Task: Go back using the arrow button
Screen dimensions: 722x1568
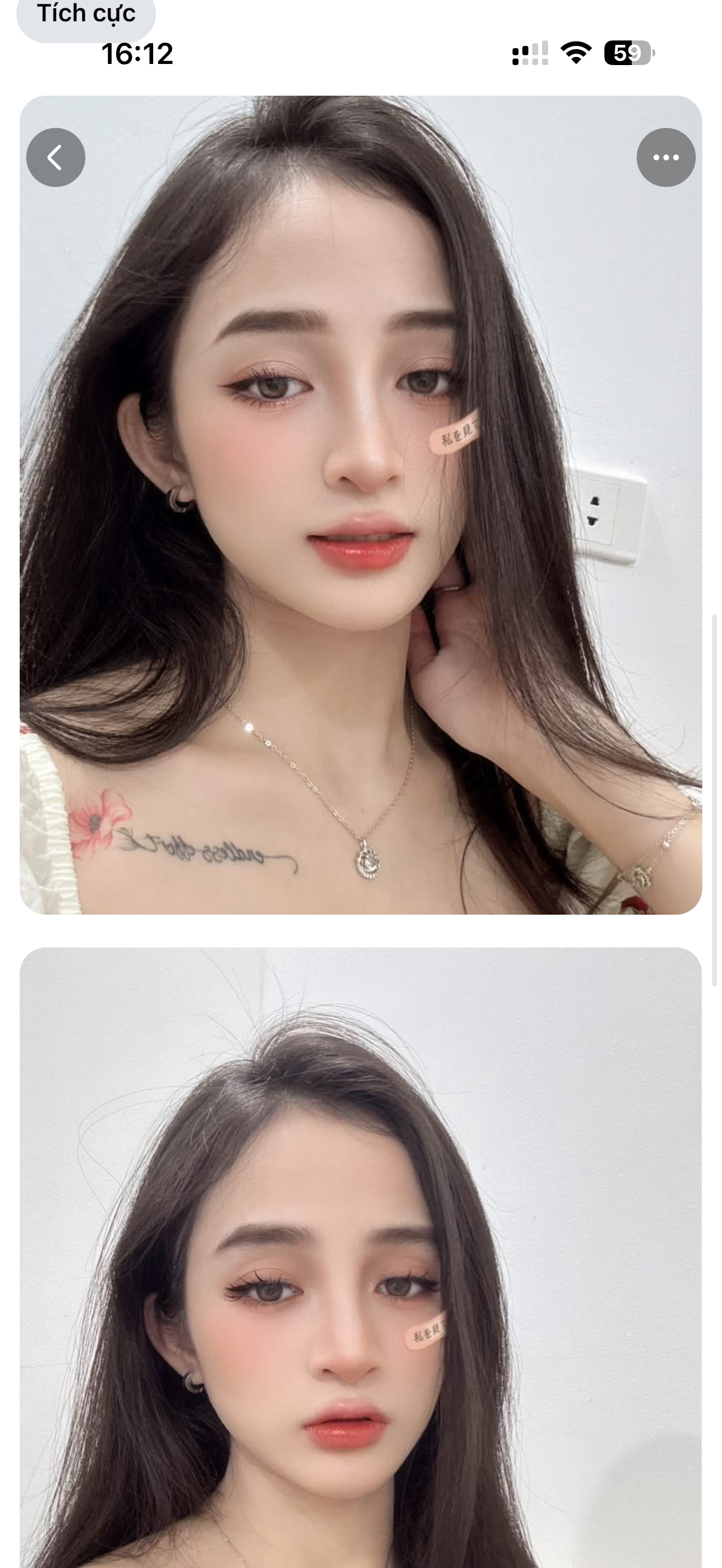Action: click(55, 157)
